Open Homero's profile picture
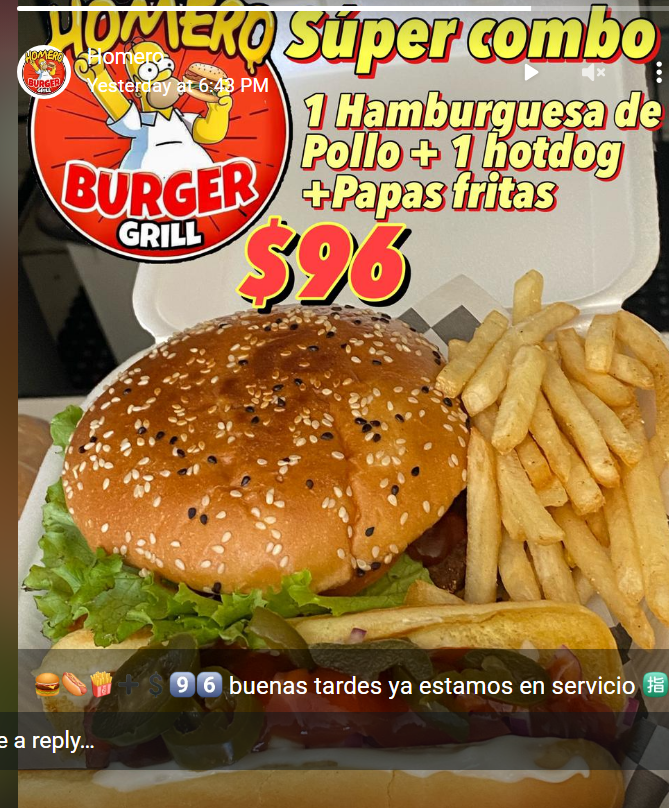 (x=44, y=71)
